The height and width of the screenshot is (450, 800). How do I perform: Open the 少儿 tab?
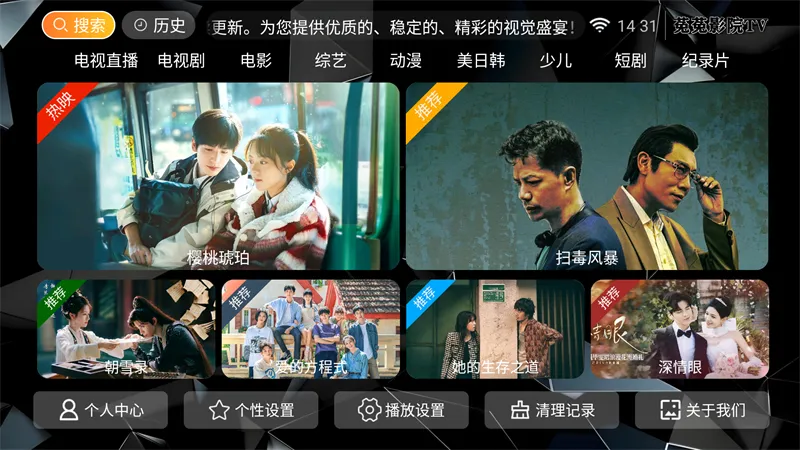pos(555,60)
